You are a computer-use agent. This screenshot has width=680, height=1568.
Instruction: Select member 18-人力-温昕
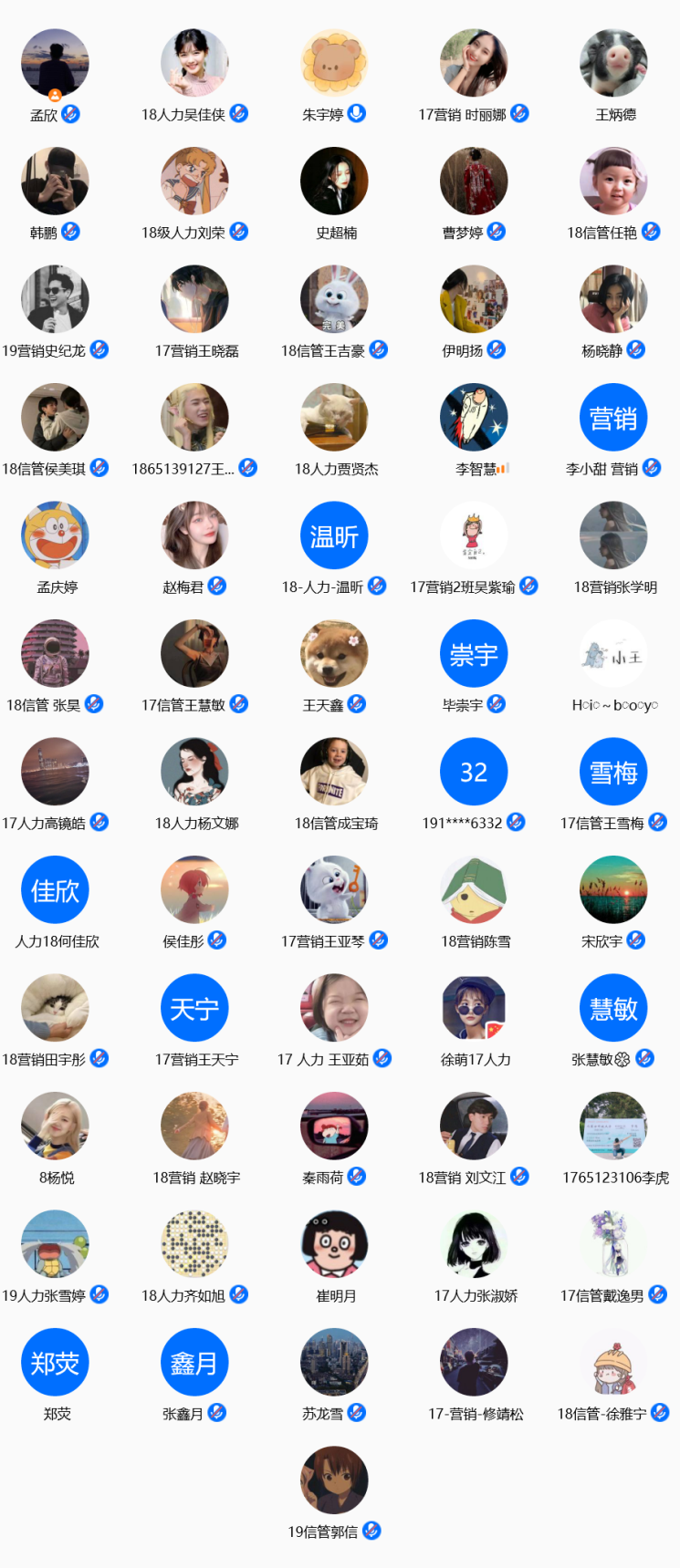point(334,535)
